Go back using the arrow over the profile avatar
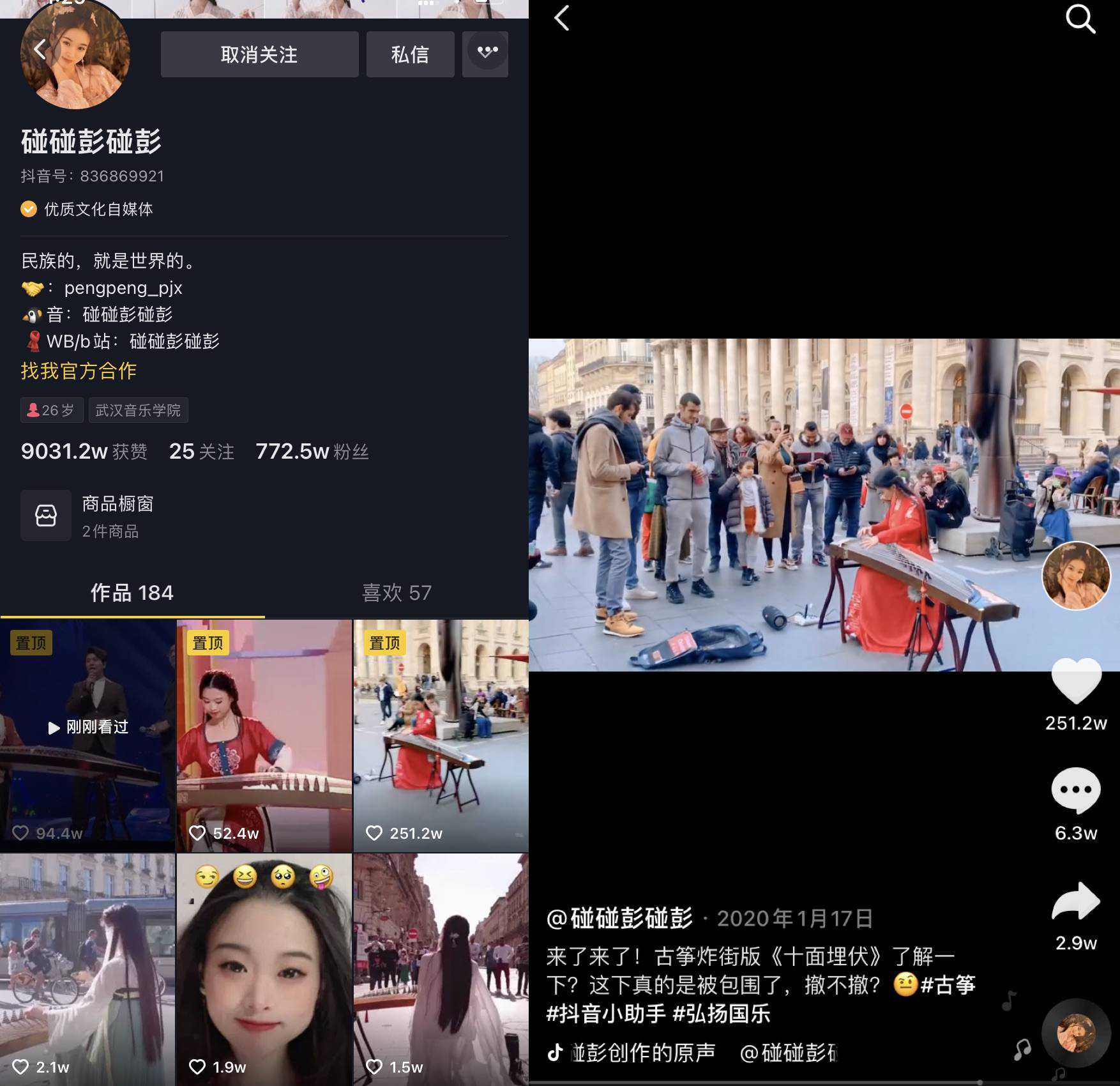Screen dimensions: 1120x1086 pyautogui.click(x=40, y=49)
